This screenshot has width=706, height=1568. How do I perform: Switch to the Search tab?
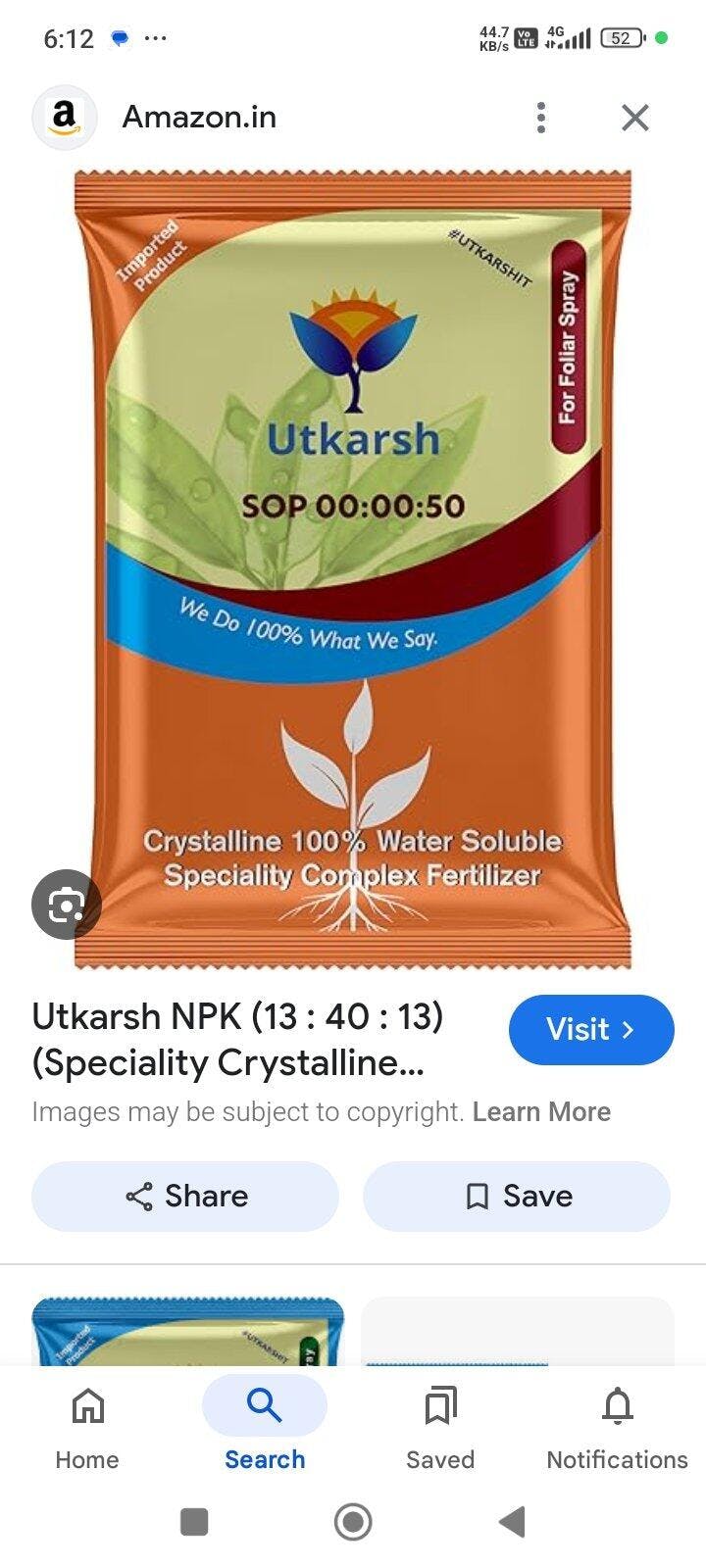[x=265, y=1426]
